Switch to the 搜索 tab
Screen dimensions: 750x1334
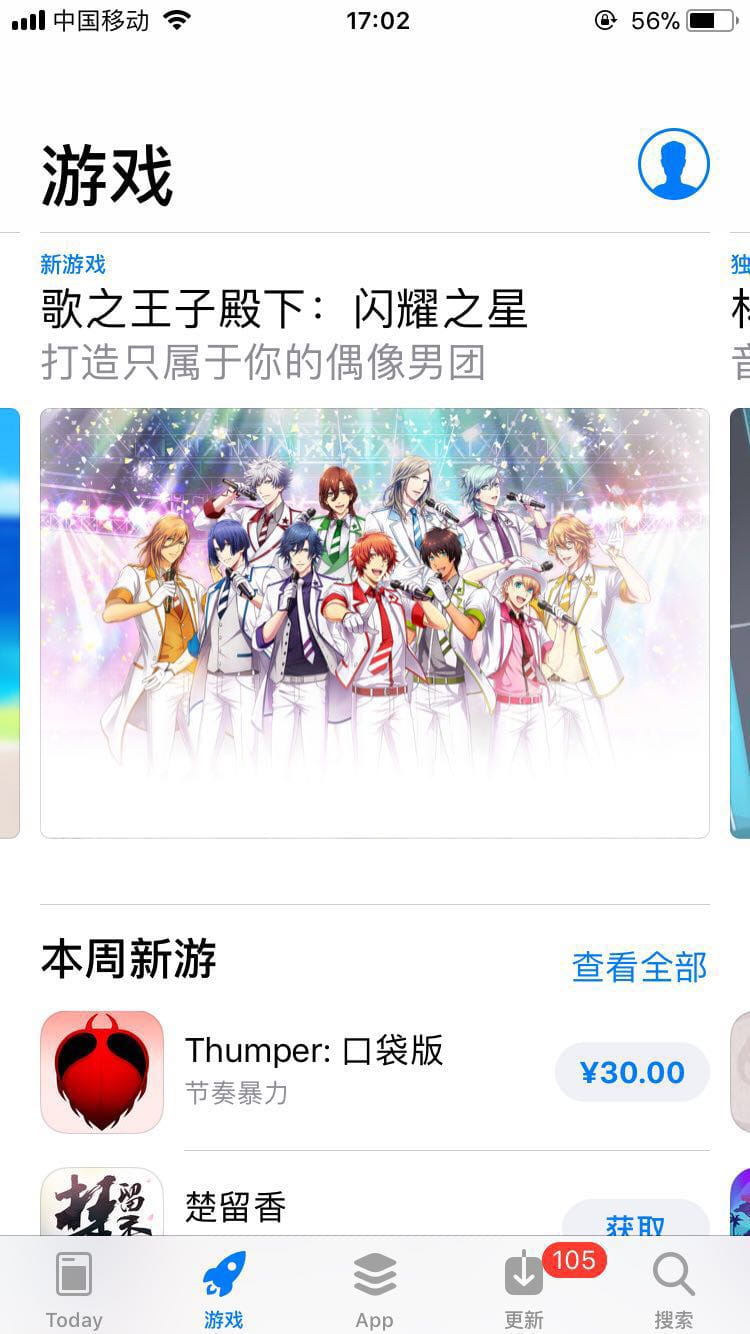click(x=673, y=1290)
